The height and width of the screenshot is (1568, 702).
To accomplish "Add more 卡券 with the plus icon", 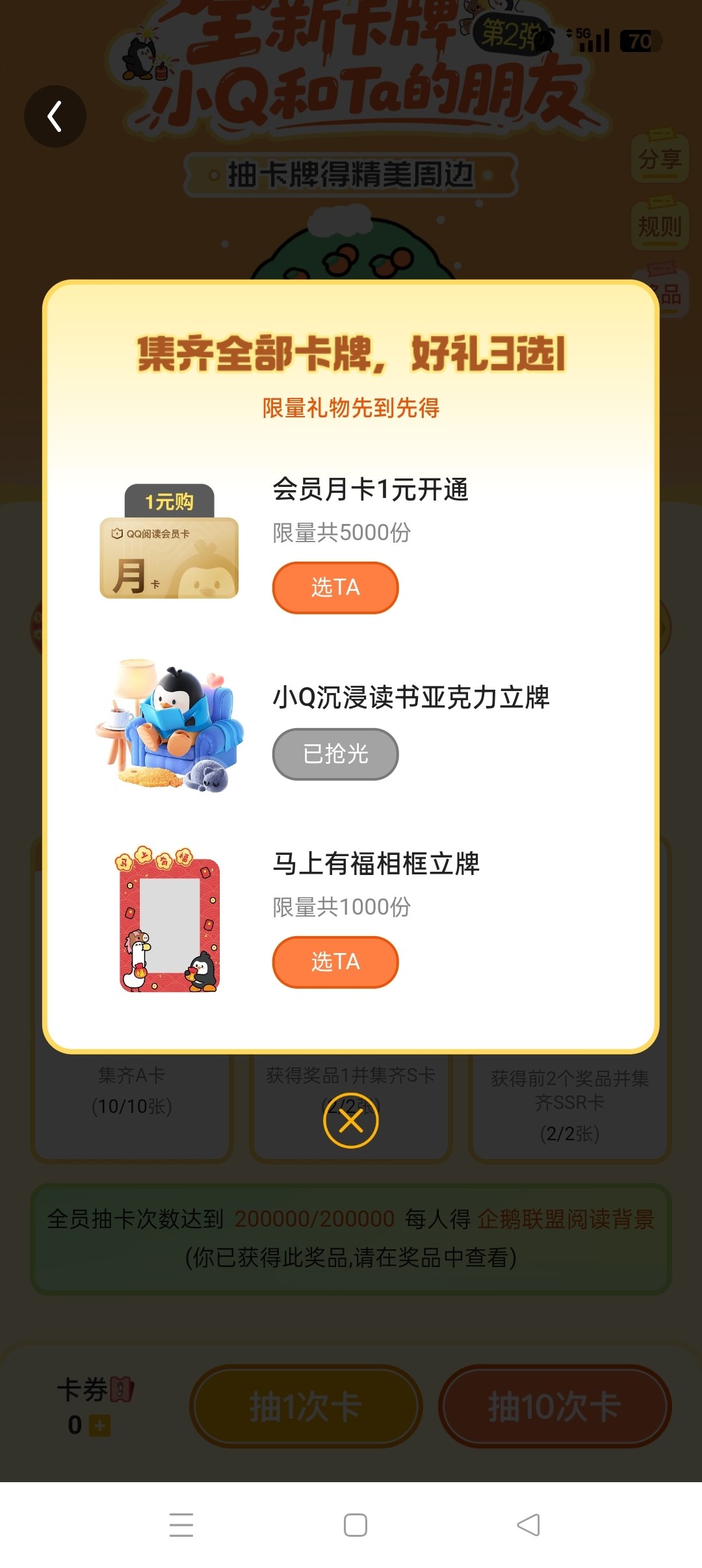I will pos(100,1426).
